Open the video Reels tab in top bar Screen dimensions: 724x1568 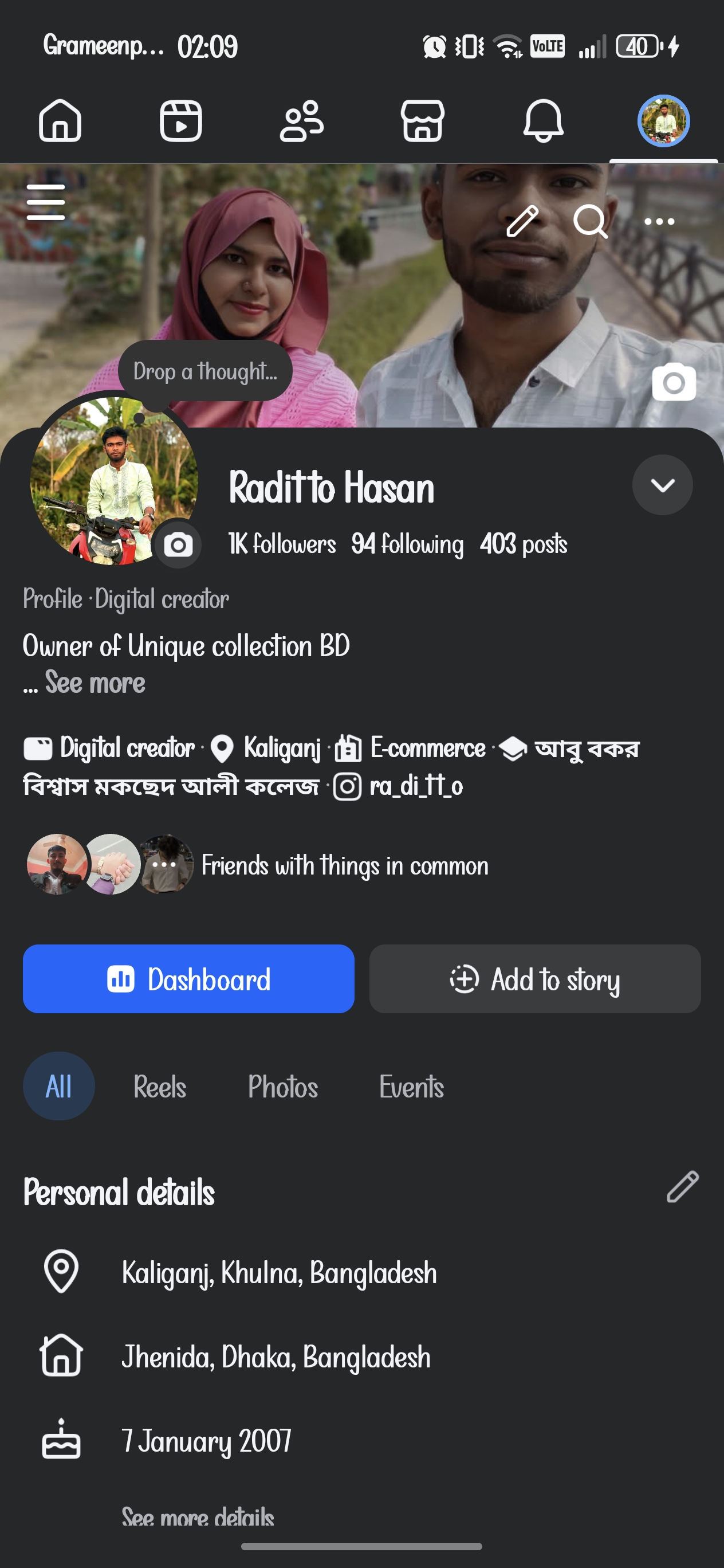tap(180, 120)
